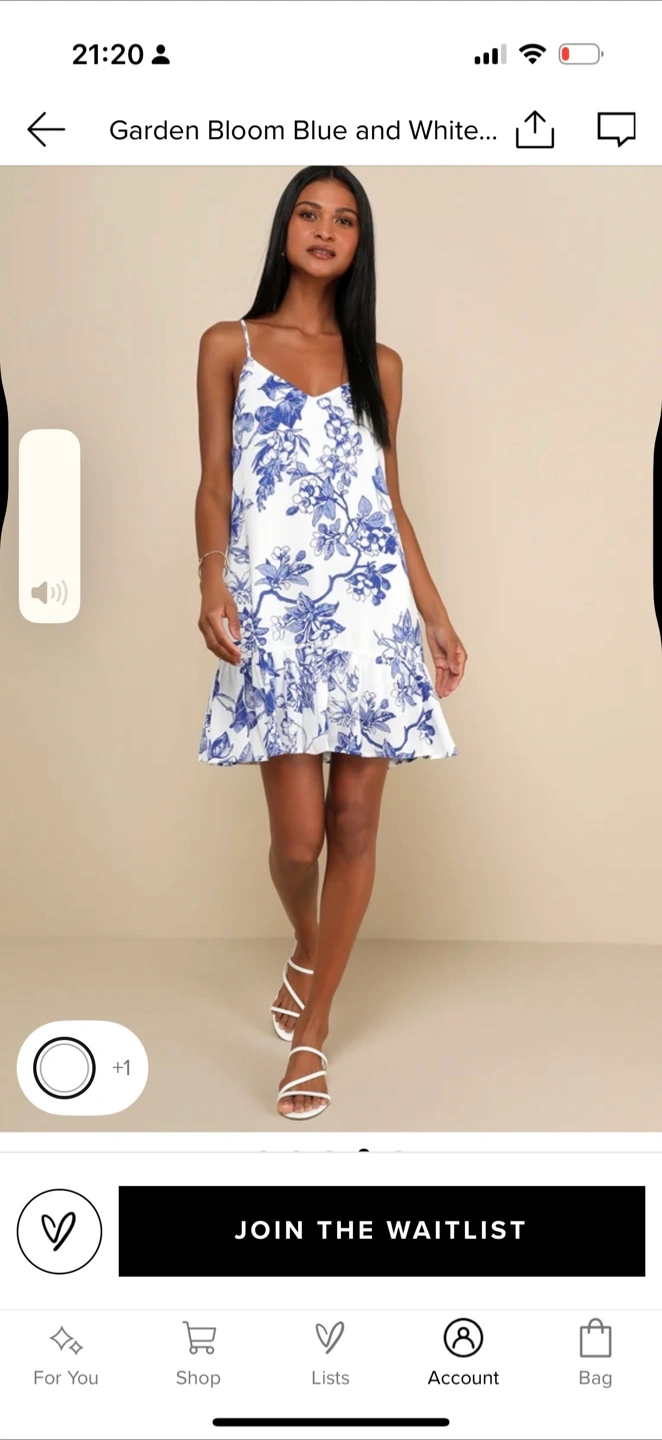Switch to the For You tab
The image size is (662, 1440).
click(66, 1355)
